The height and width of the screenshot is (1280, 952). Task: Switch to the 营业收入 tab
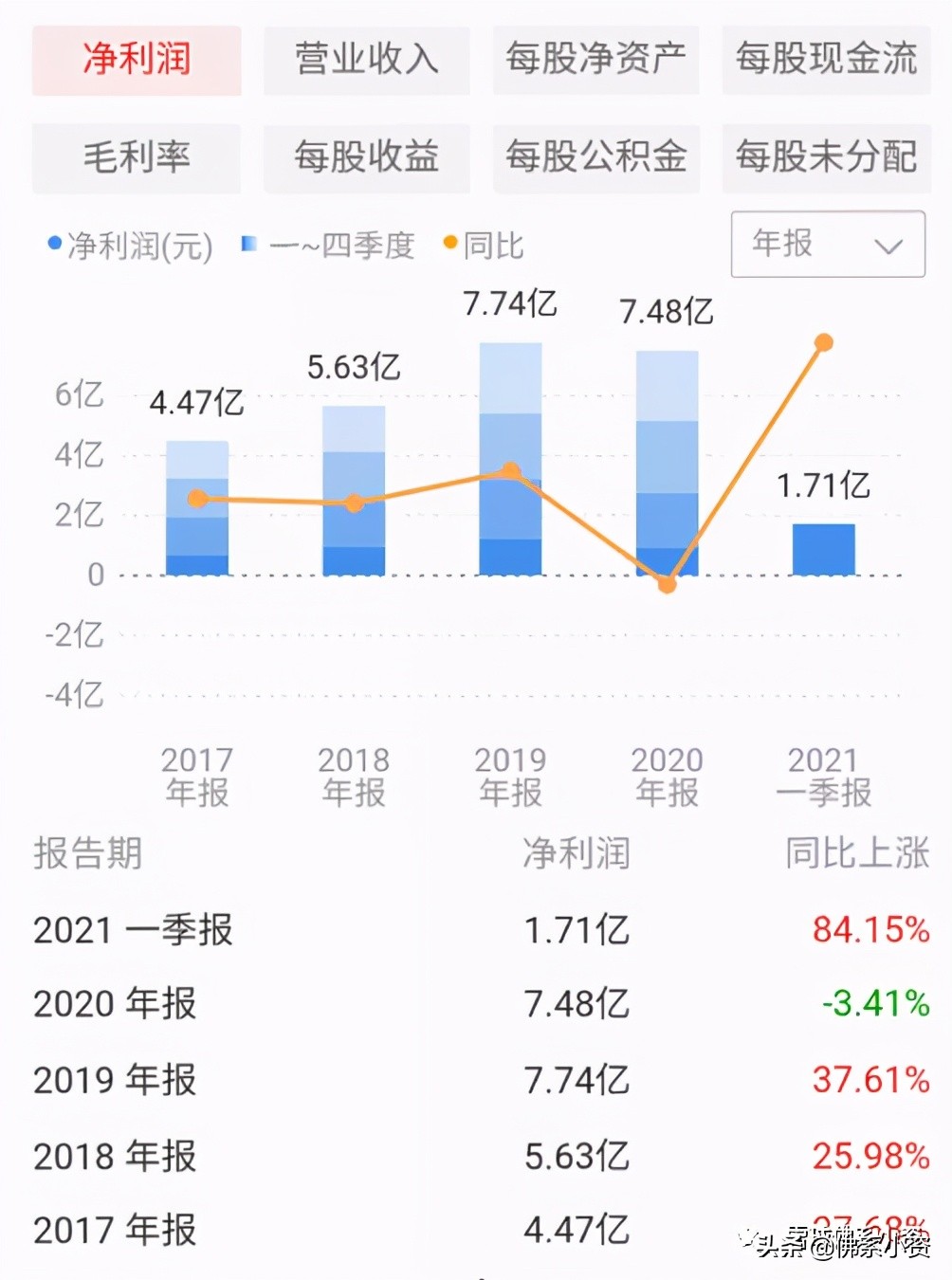tap(366, 60)
